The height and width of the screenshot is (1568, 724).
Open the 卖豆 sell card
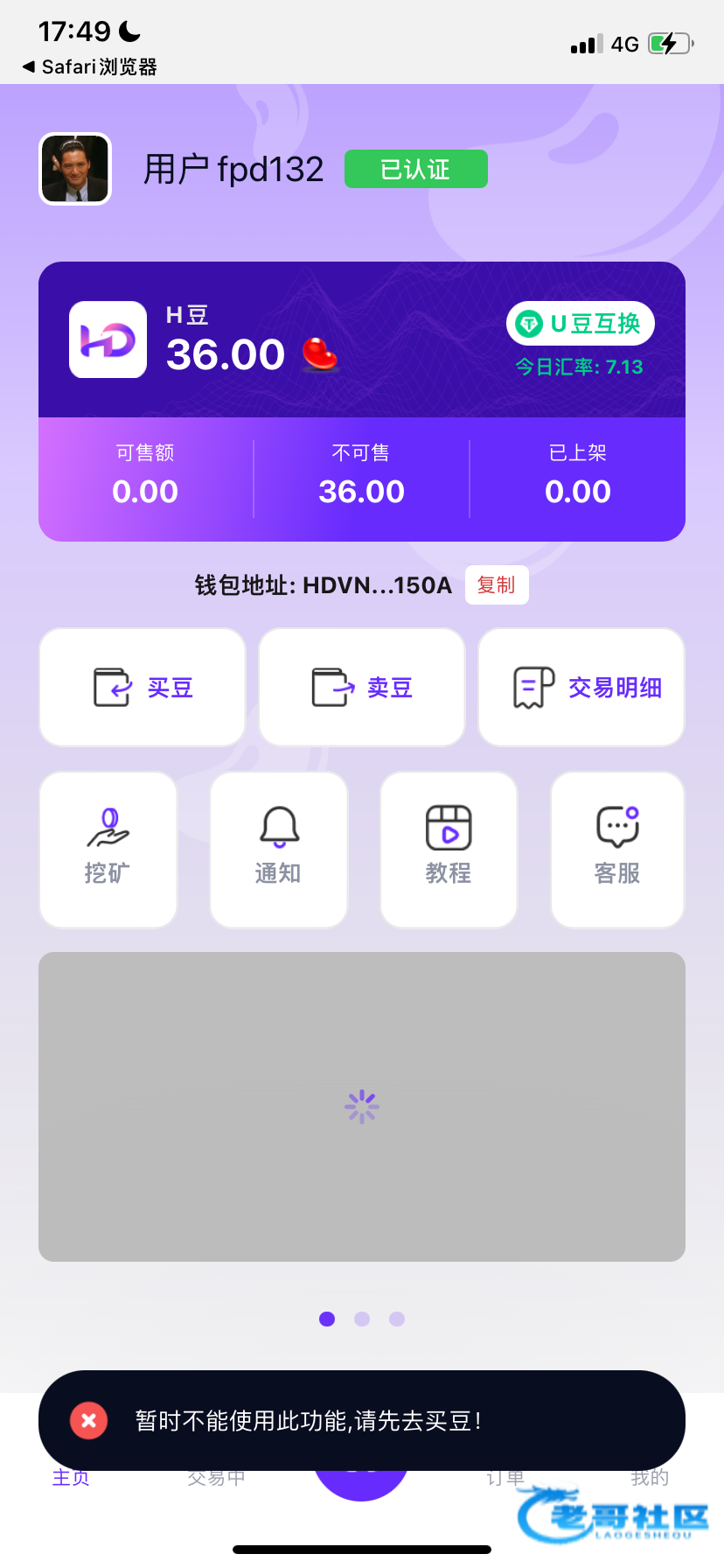(x=362, y=688)
